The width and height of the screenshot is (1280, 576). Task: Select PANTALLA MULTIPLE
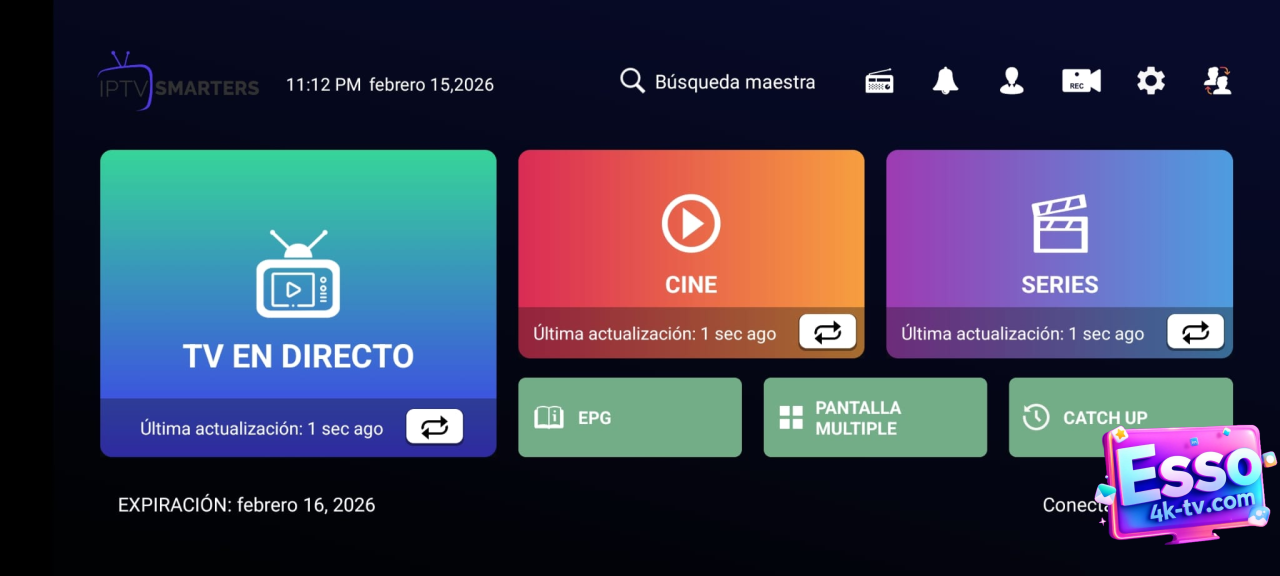coord(874,418)
